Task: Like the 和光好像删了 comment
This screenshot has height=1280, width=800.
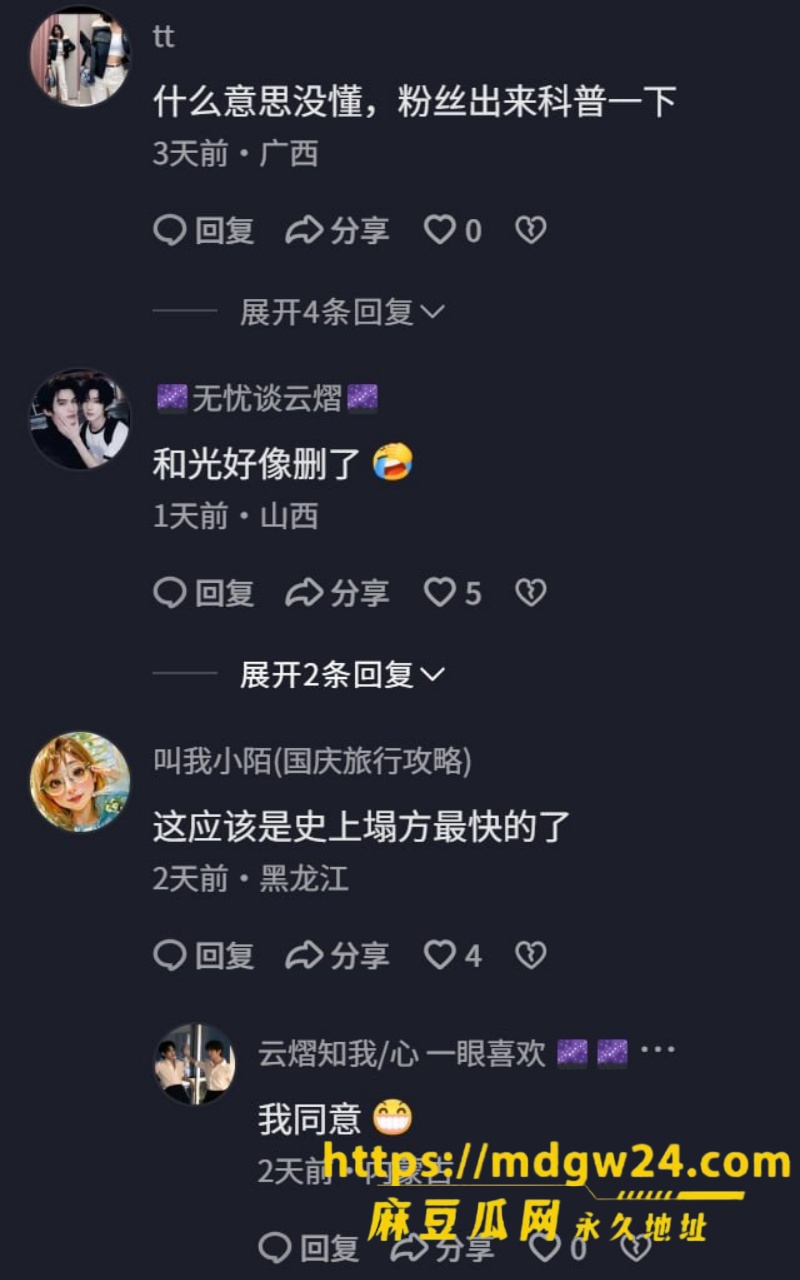Action: coord(453,593)
